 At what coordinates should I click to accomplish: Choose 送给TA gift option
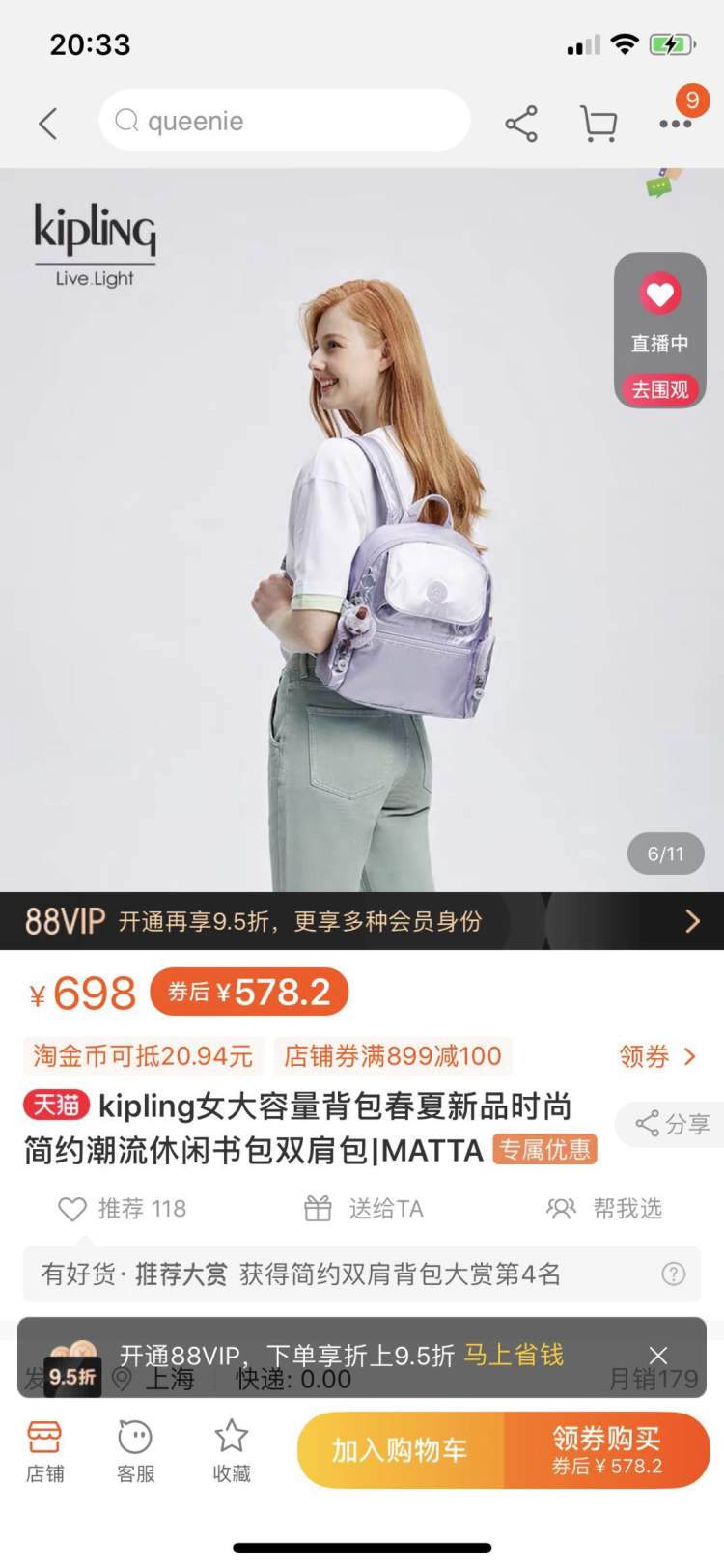[364, 1209]
